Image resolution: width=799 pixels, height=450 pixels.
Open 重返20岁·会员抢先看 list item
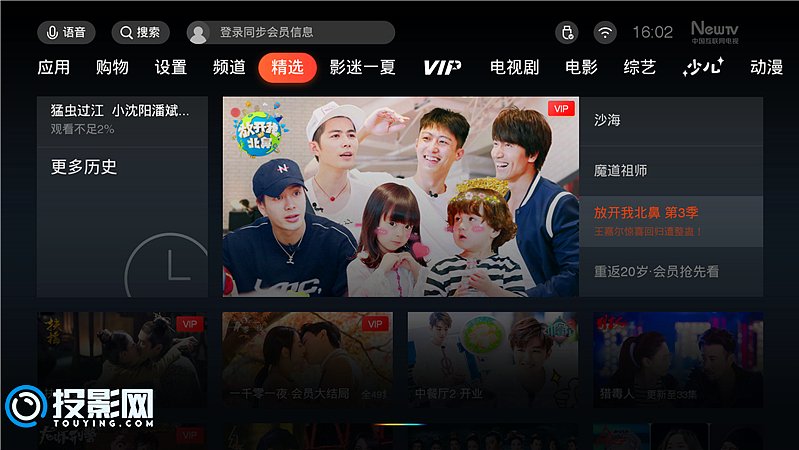click(670, 271)
